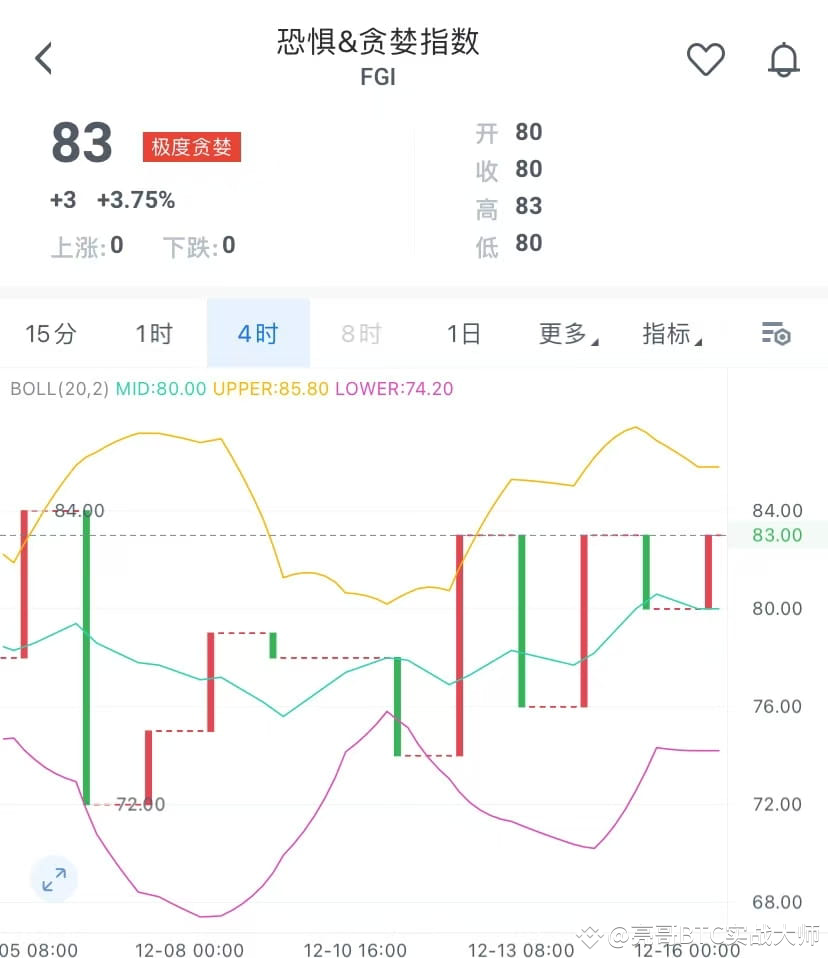Click the green 83.00 price tag
Viewport: 828px width, 958px height.
(x=779, y=535)
